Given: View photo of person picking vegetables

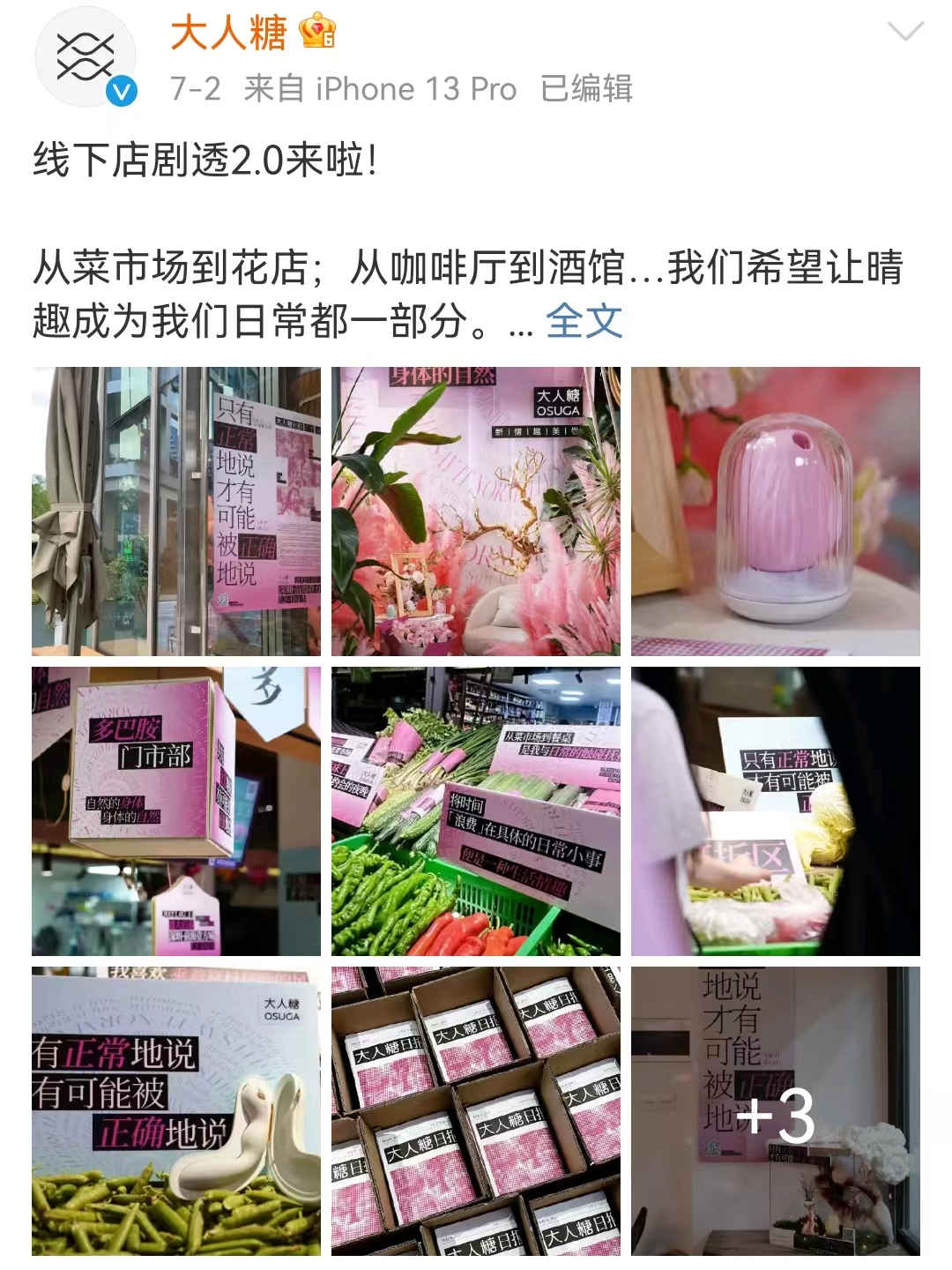Looking at the screenshot, I should coord(776,811).
